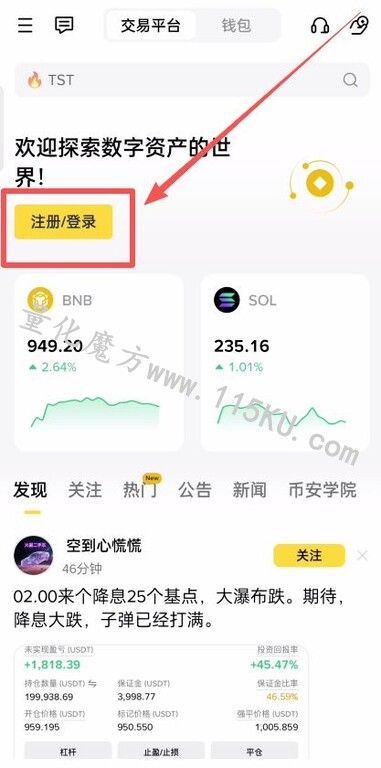Tap the 注册/登录 button
Screen dimensions: 381x768
point(64,222)
